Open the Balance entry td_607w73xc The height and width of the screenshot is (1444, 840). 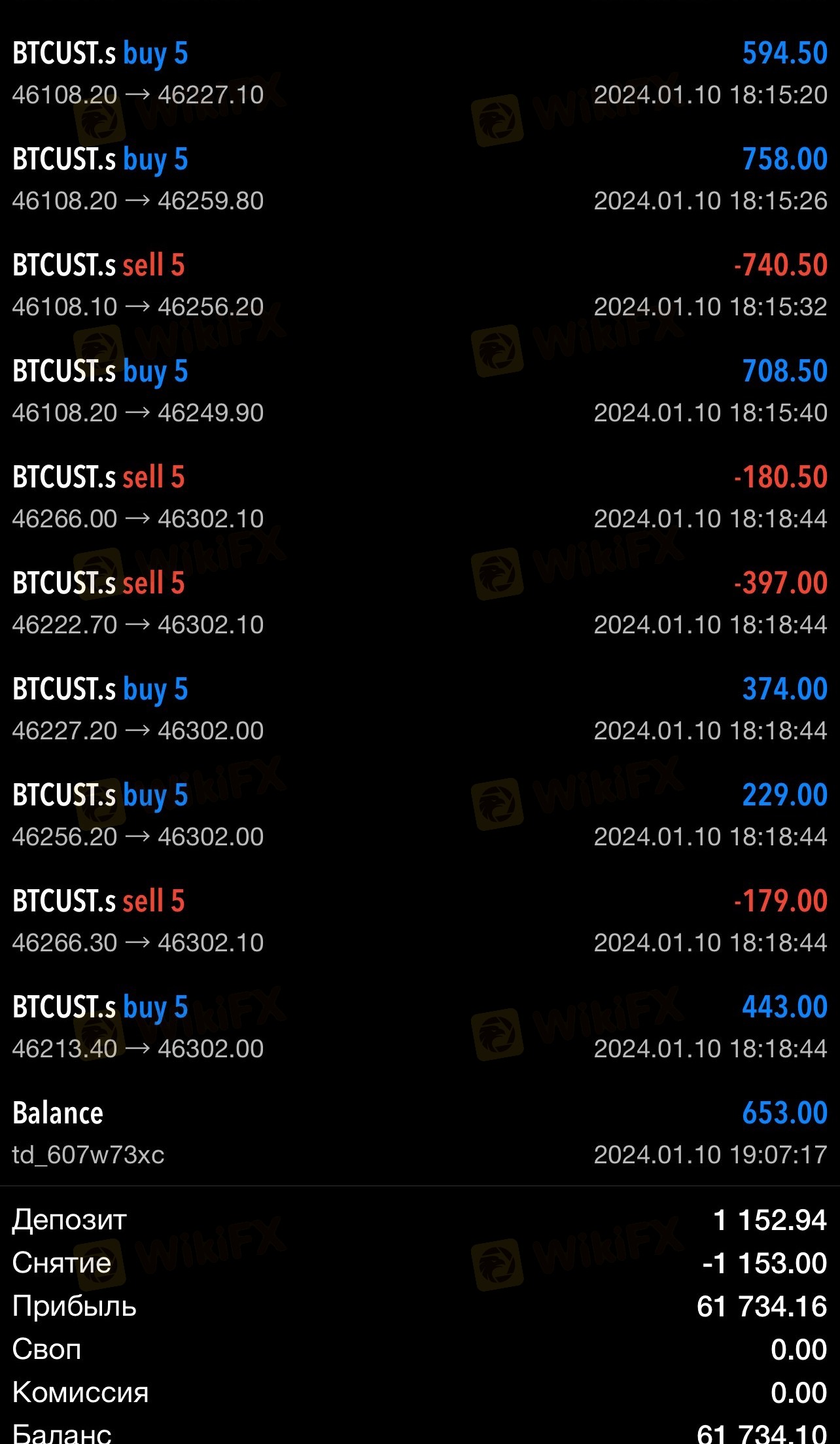420,1133
